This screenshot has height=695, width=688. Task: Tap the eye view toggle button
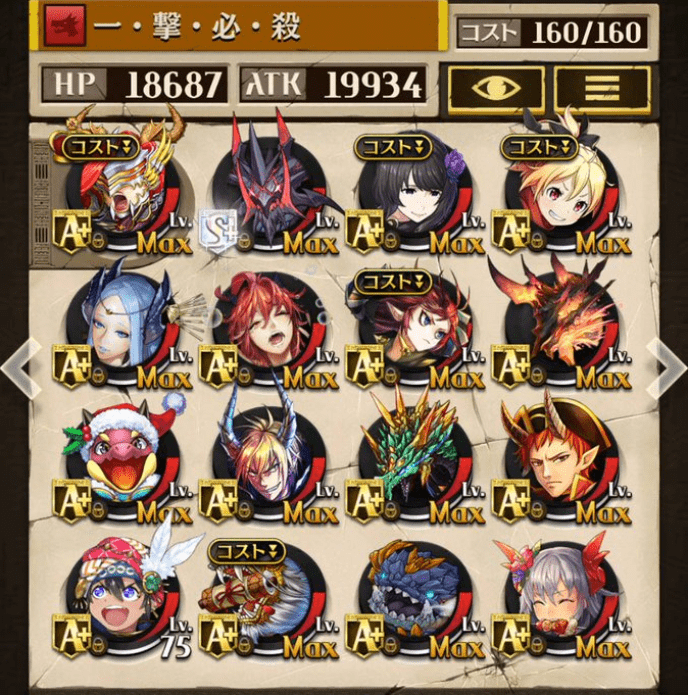pyautogui.click(x=495, y=88)
